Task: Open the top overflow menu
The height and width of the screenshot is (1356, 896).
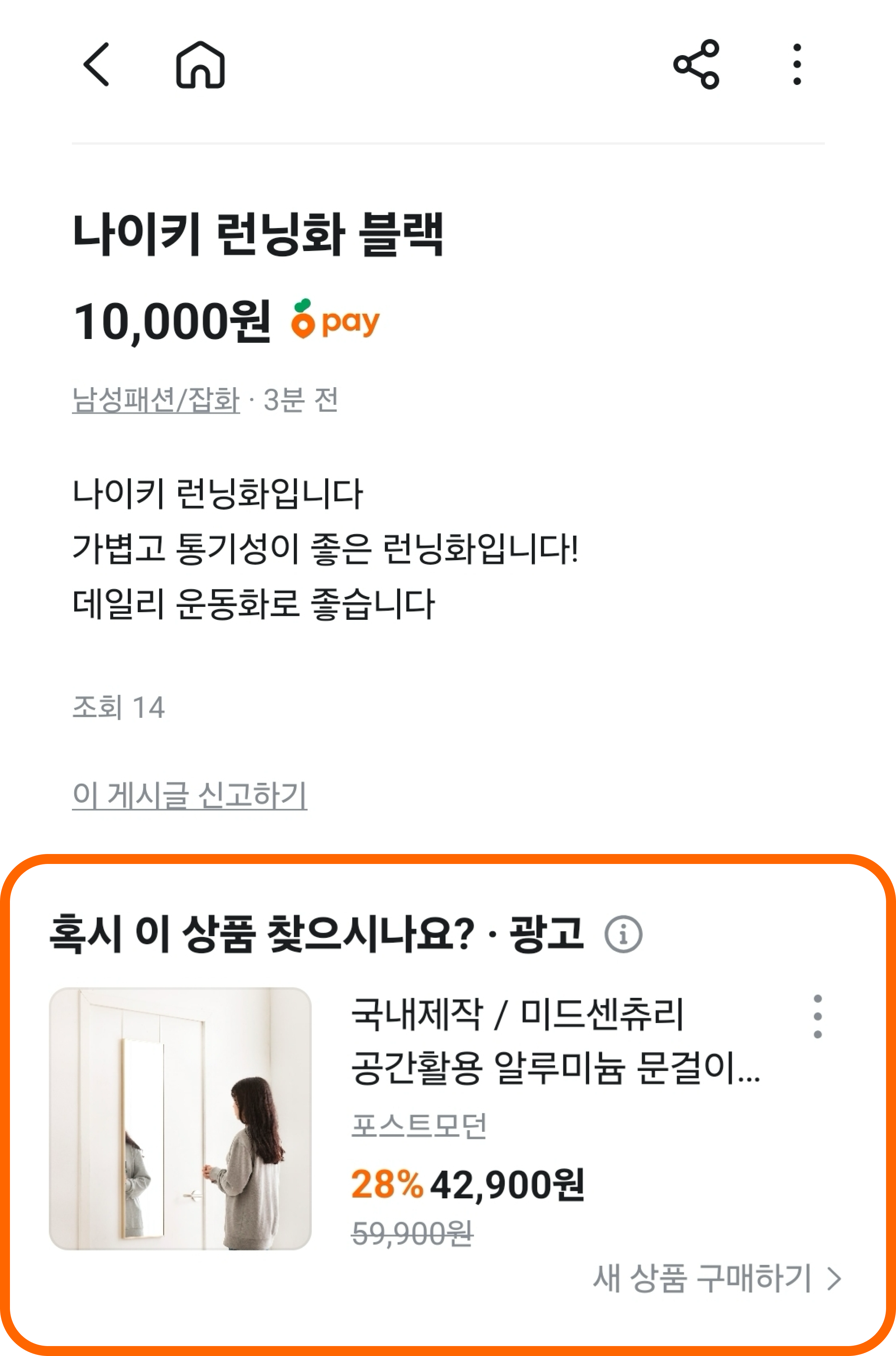Action: (x=797, y=65)
